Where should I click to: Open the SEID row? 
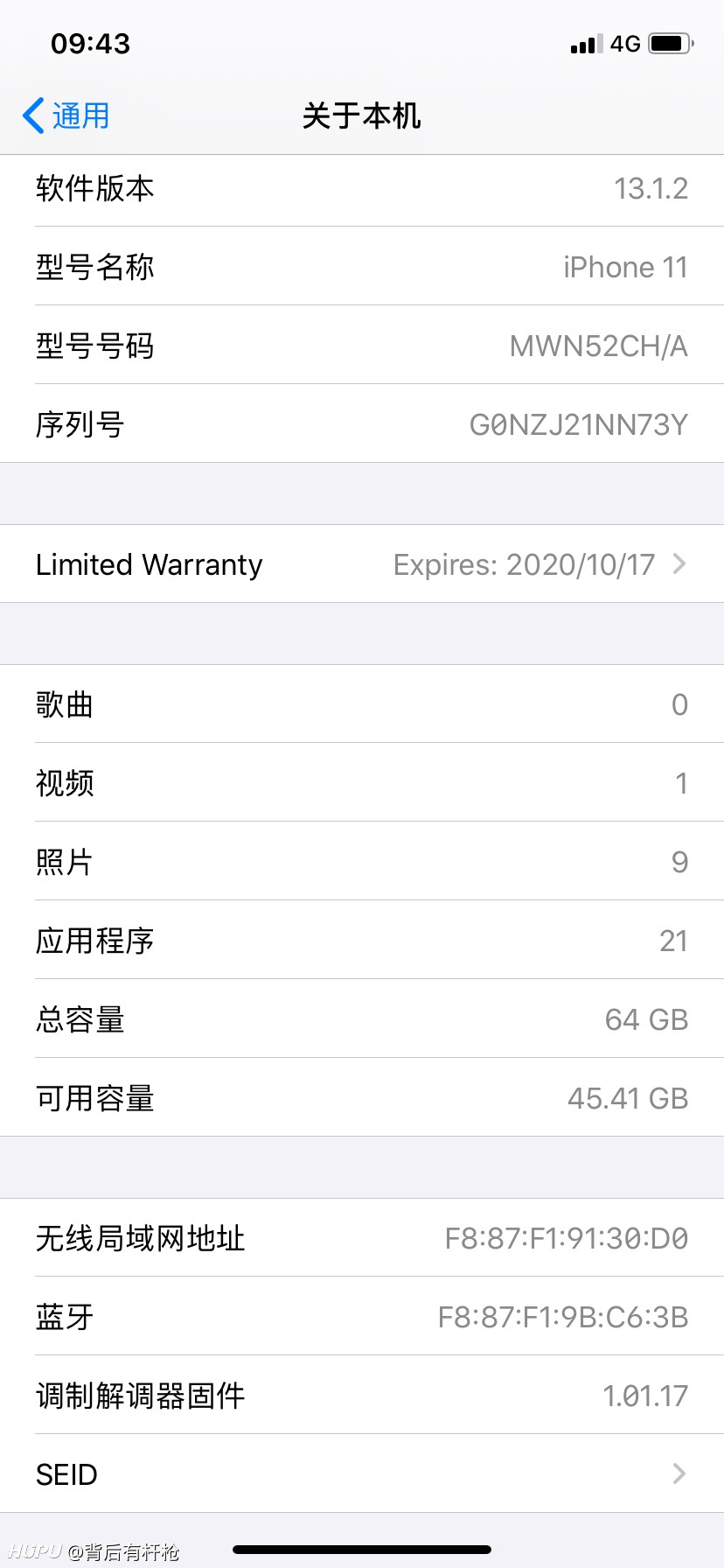(x=362, y=1473)
